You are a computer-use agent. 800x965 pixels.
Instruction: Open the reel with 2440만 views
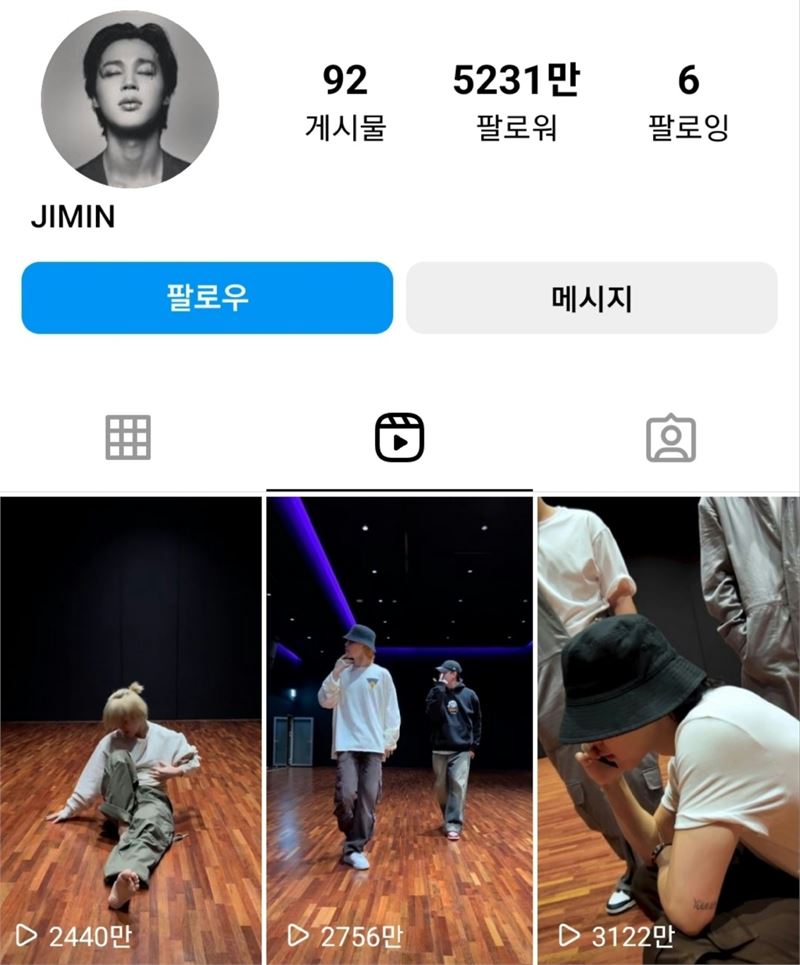130,730
